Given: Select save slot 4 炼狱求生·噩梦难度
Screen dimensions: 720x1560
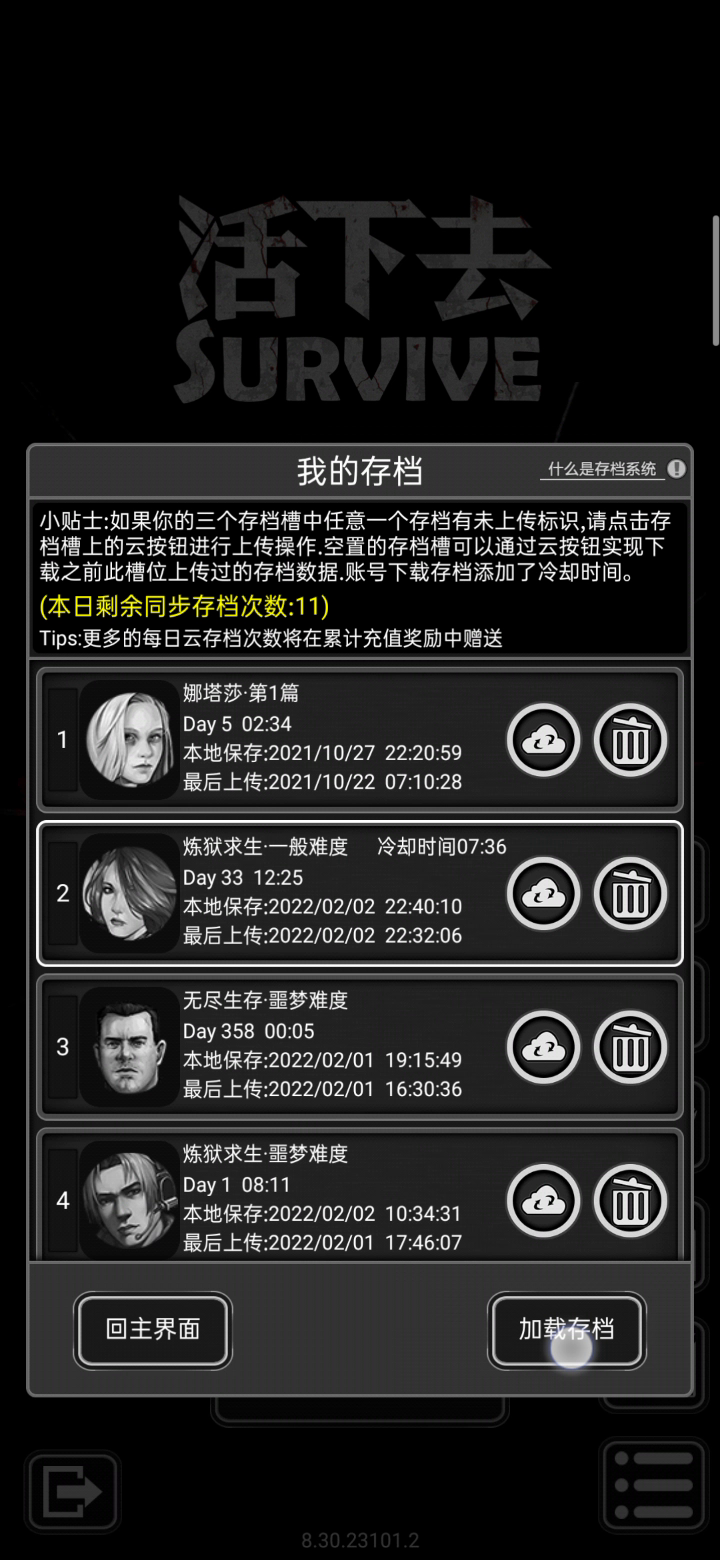Looking at the screenshot, I should [x=320, y=1198].
